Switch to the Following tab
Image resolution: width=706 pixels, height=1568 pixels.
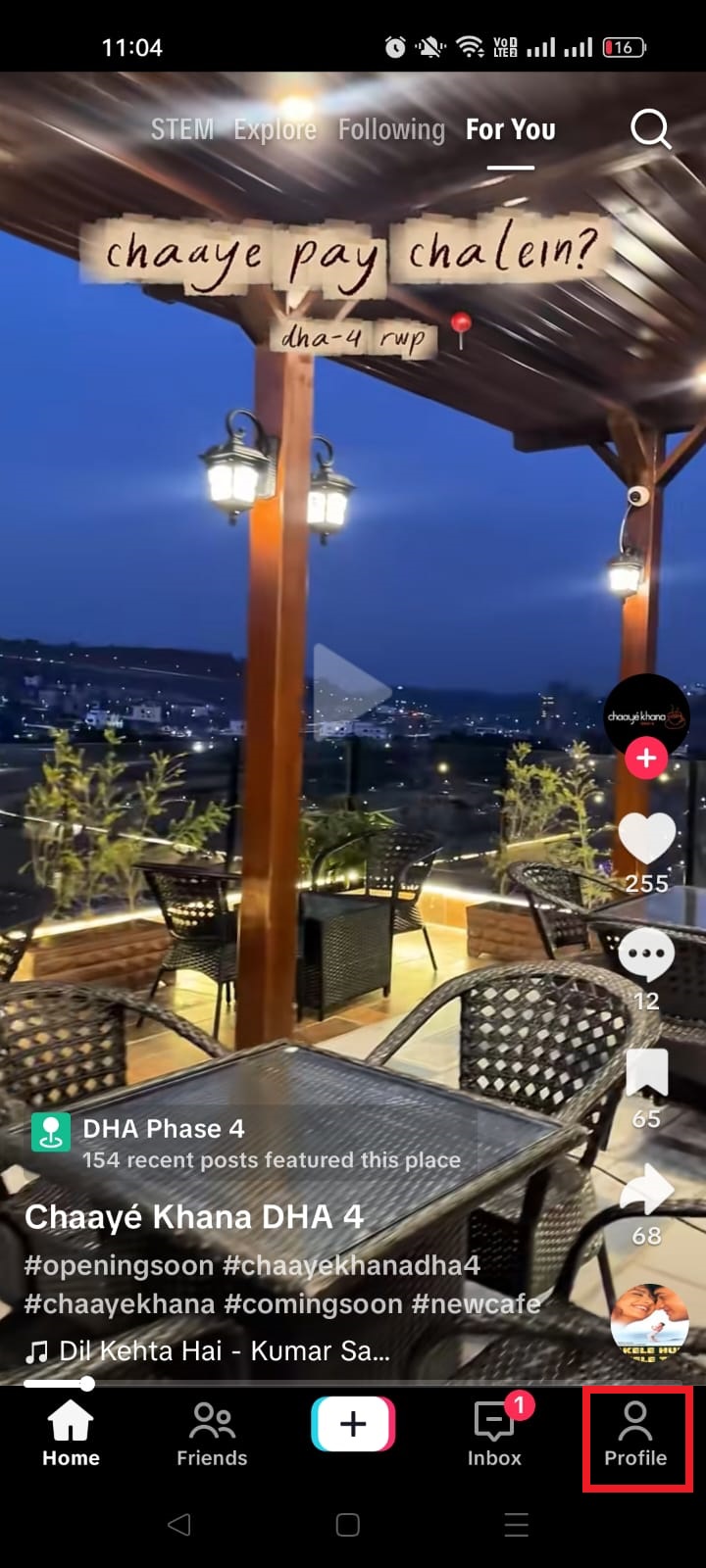coord(389,129)
